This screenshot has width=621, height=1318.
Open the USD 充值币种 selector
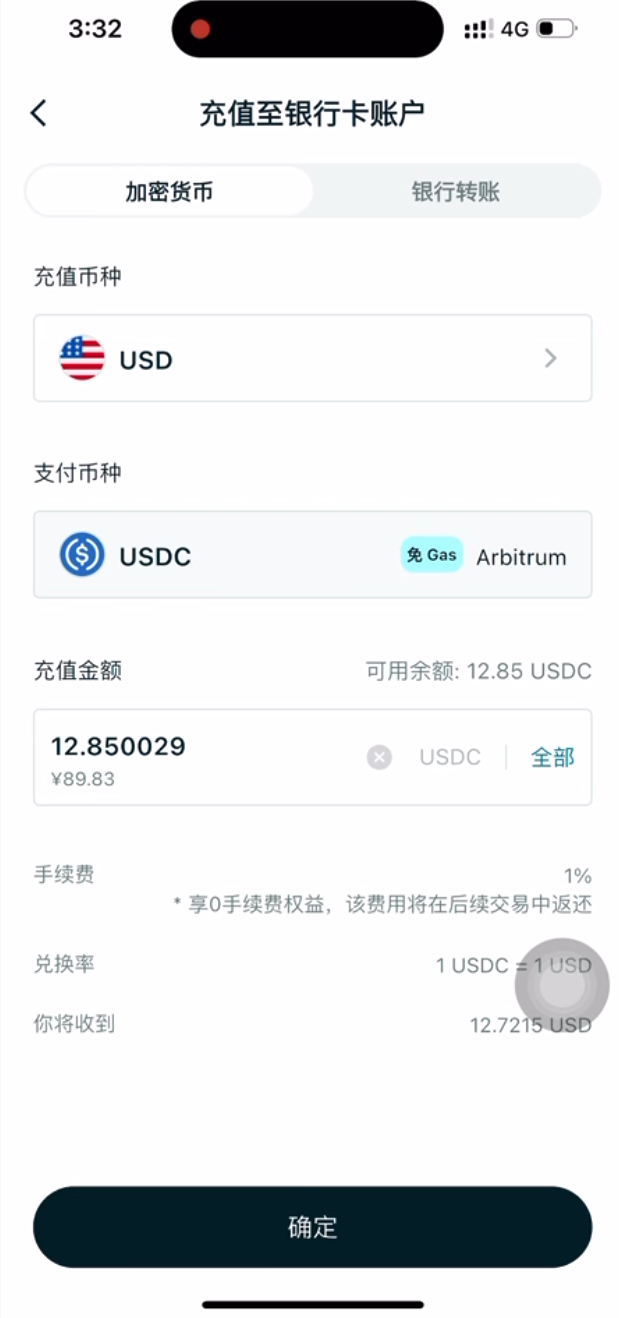pos(312,358)
